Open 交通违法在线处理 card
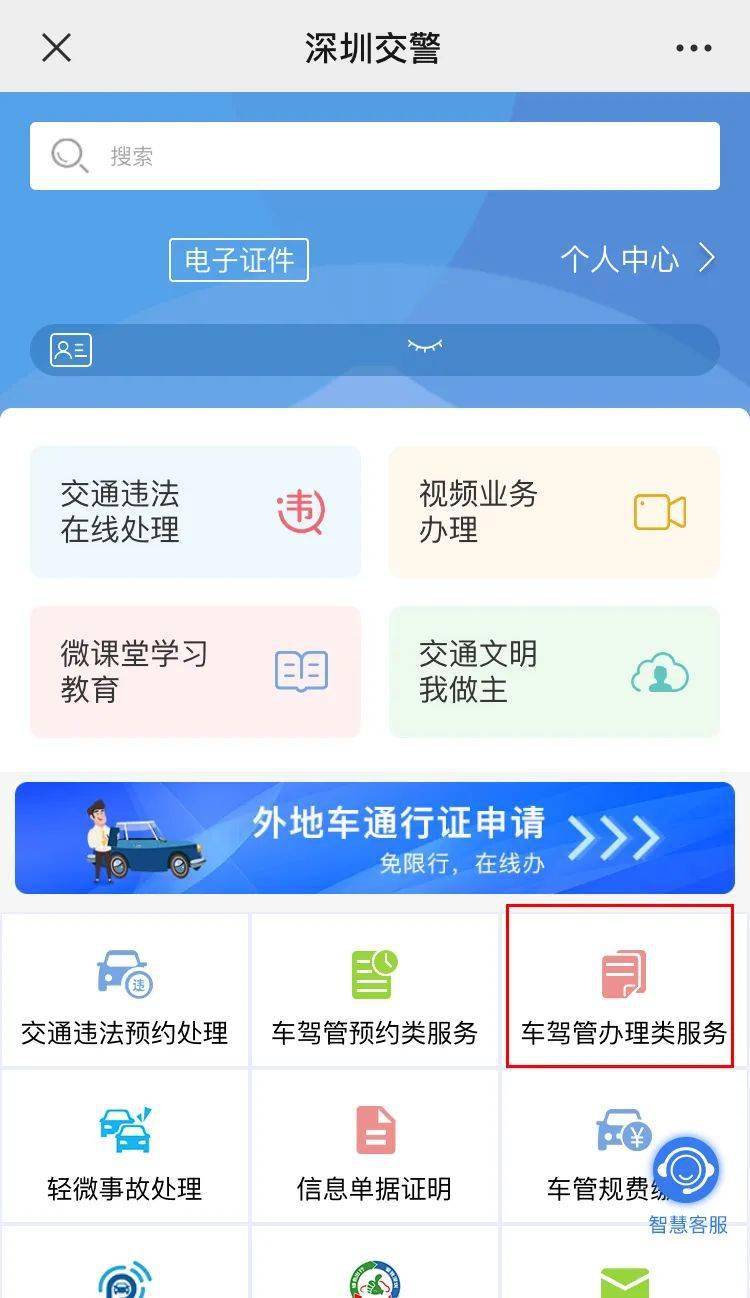The image size is (750, 1298). coord(195,511)
